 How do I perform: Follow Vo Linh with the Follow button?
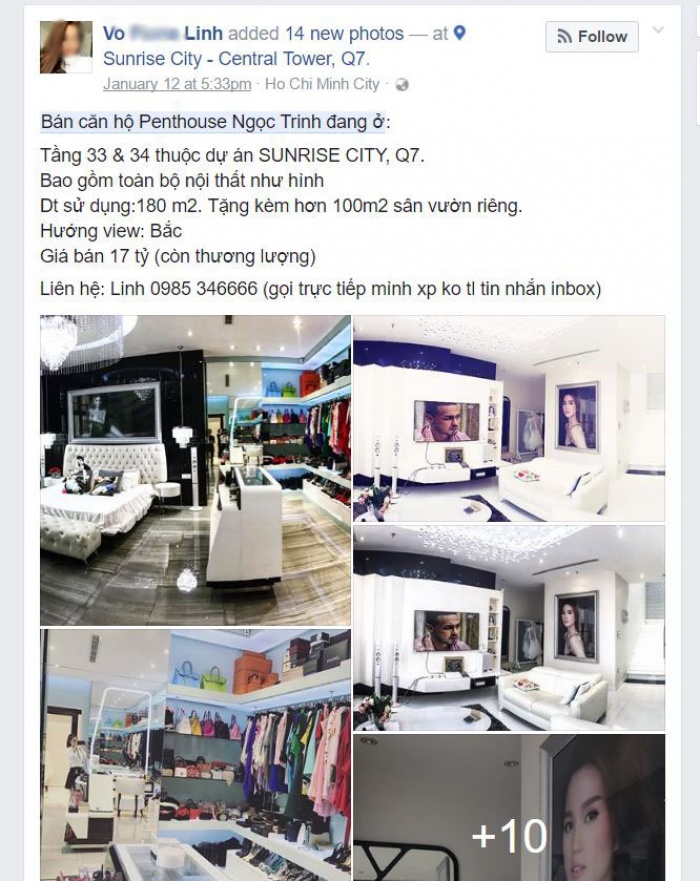click(592, 37)
